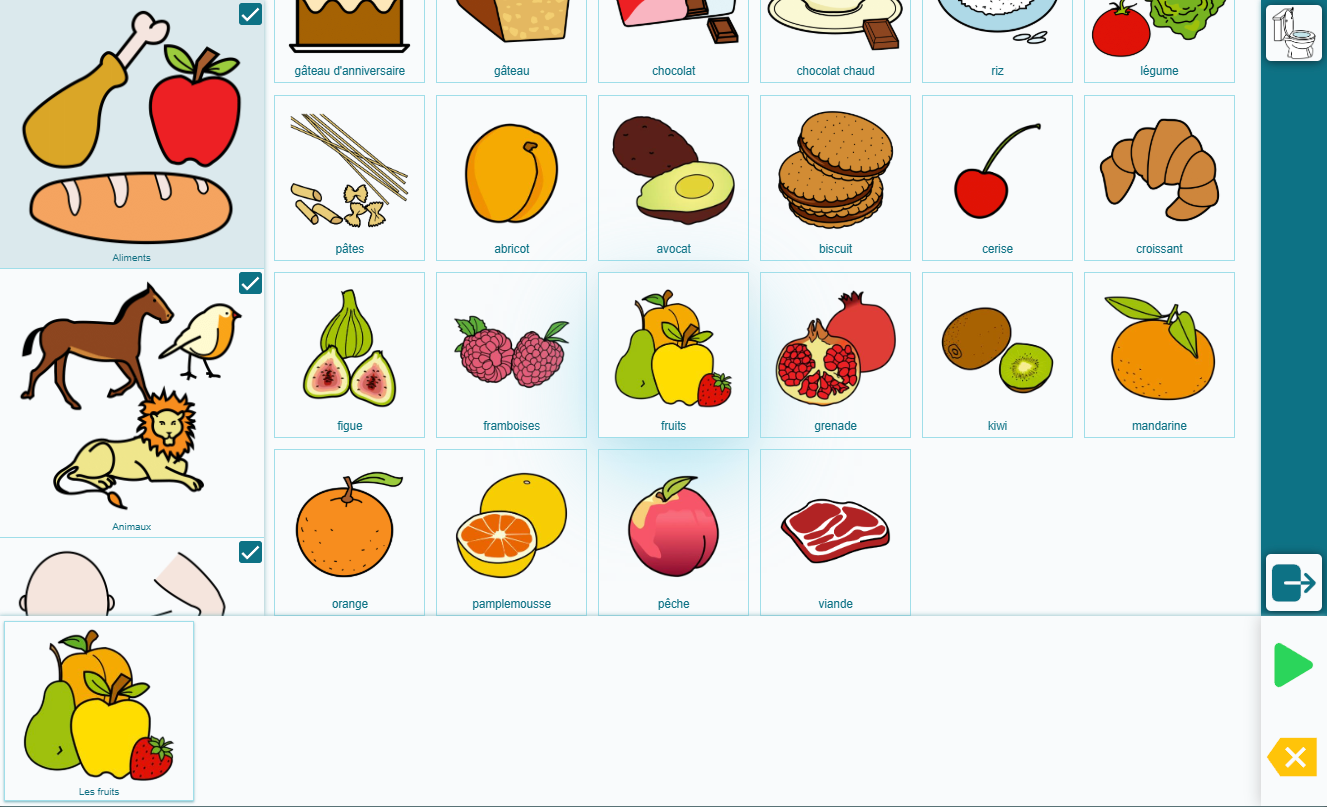Add the abricot pictogram
This screenshot has width=1327, height=807.
pyautogui.click(x=511, y=178)
